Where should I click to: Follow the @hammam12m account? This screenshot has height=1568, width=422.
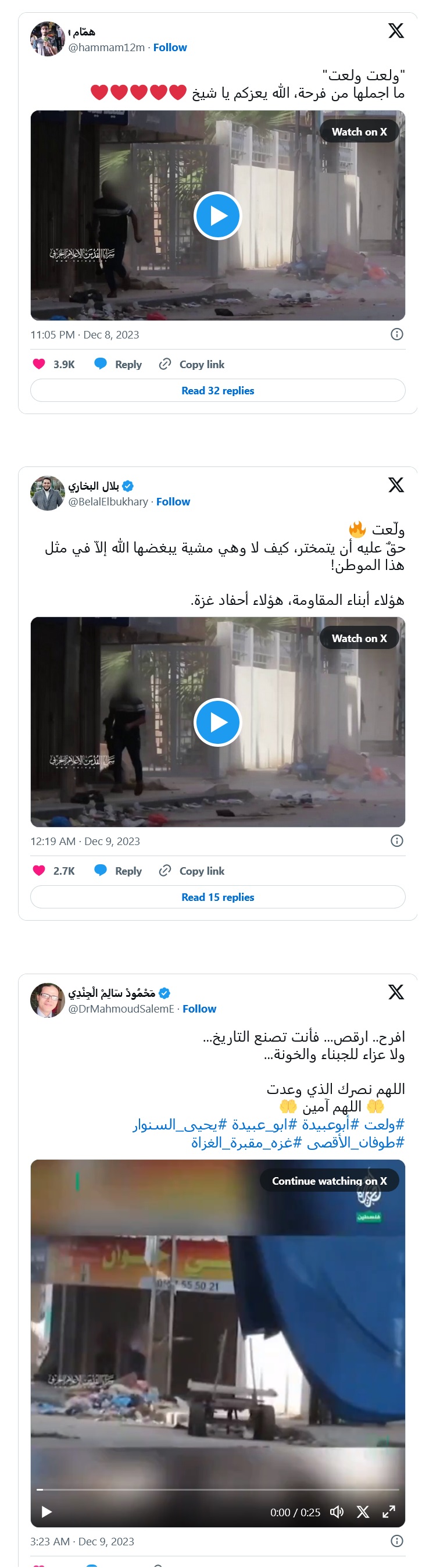(170, 48)
